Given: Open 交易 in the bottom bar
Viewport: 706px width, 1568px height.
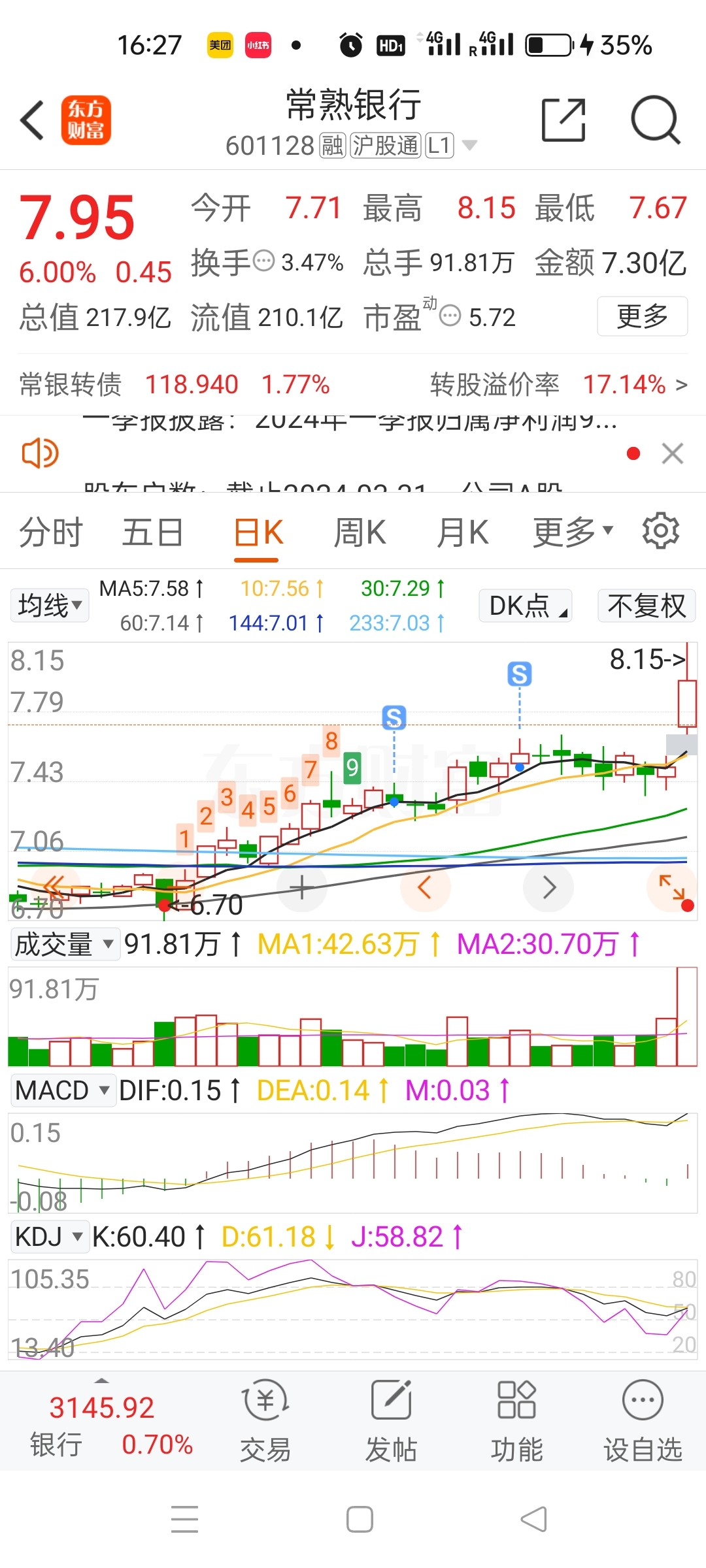Looking at the screenshot, I should pos(265,1418).
